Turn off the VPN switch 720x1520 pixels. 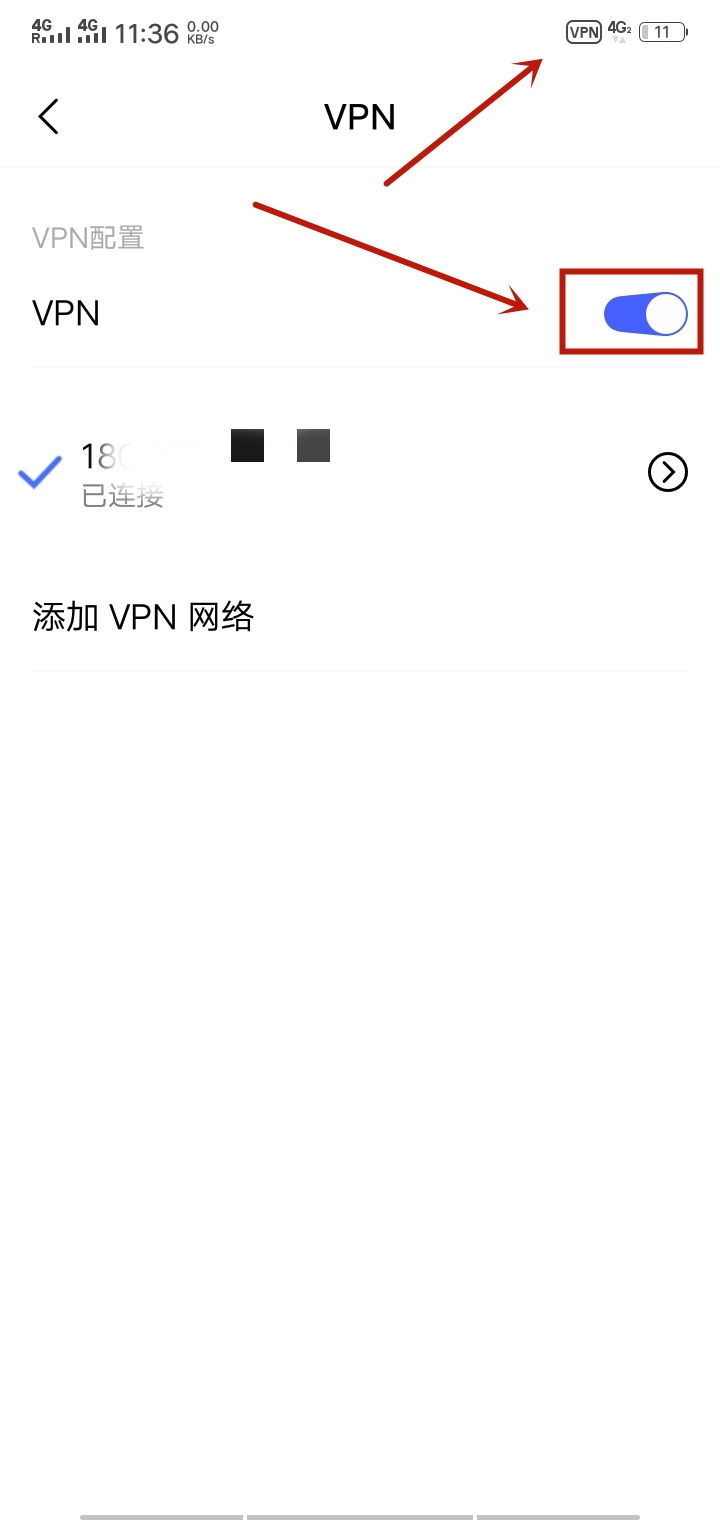coord(645,314)
